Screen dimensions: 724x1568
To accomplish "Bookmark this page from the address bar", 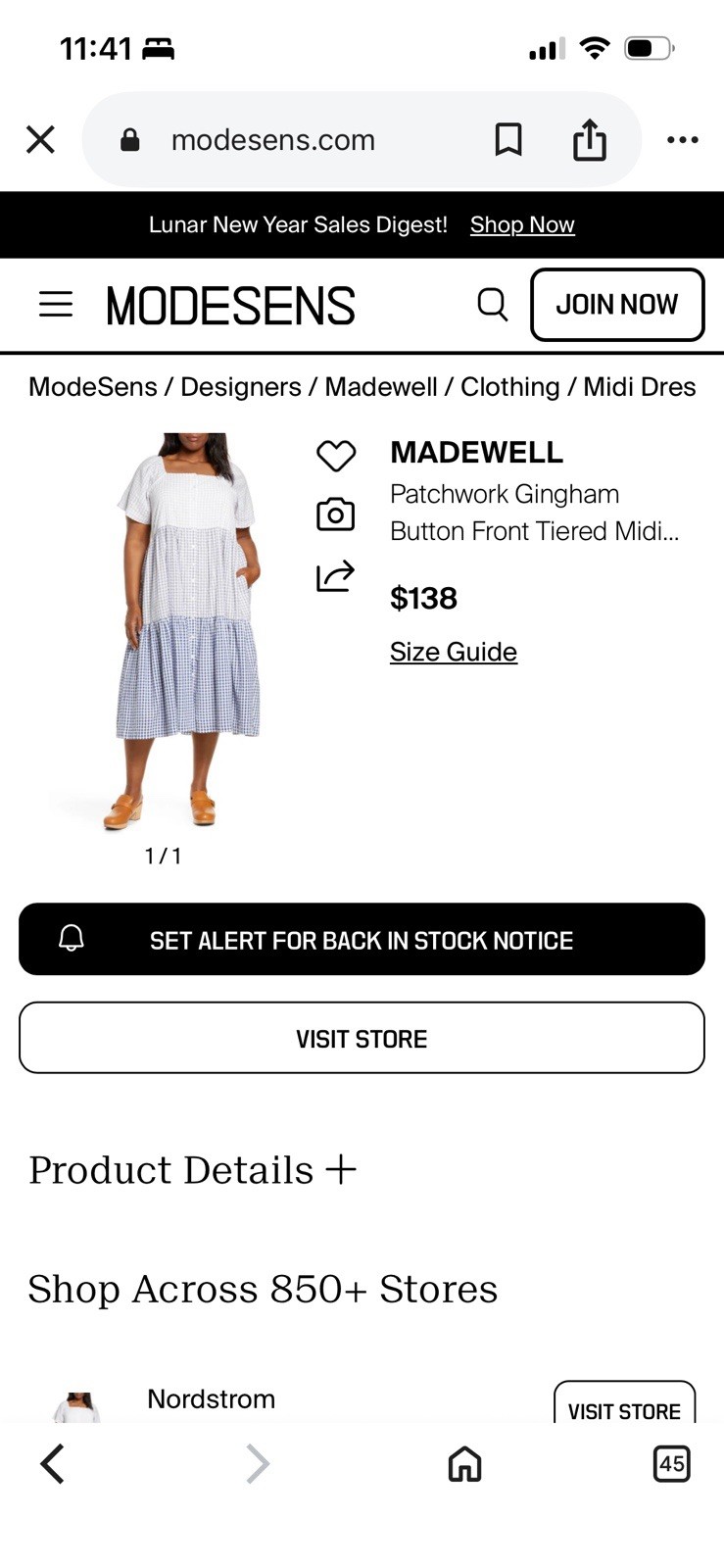I will click(x=508, y=139).
